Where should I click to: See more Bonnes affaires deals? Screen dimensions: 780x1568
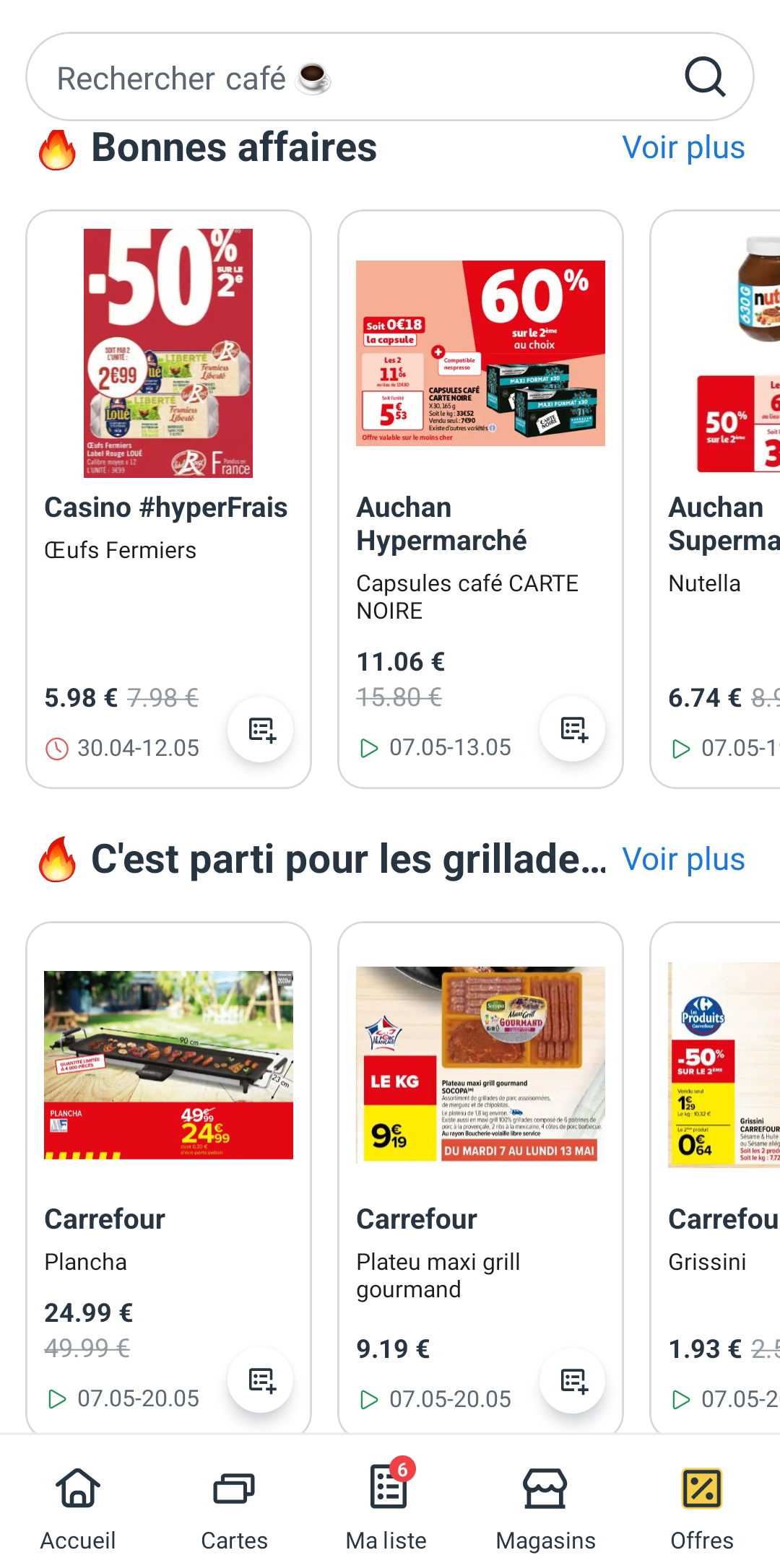[x=682, y=148]
